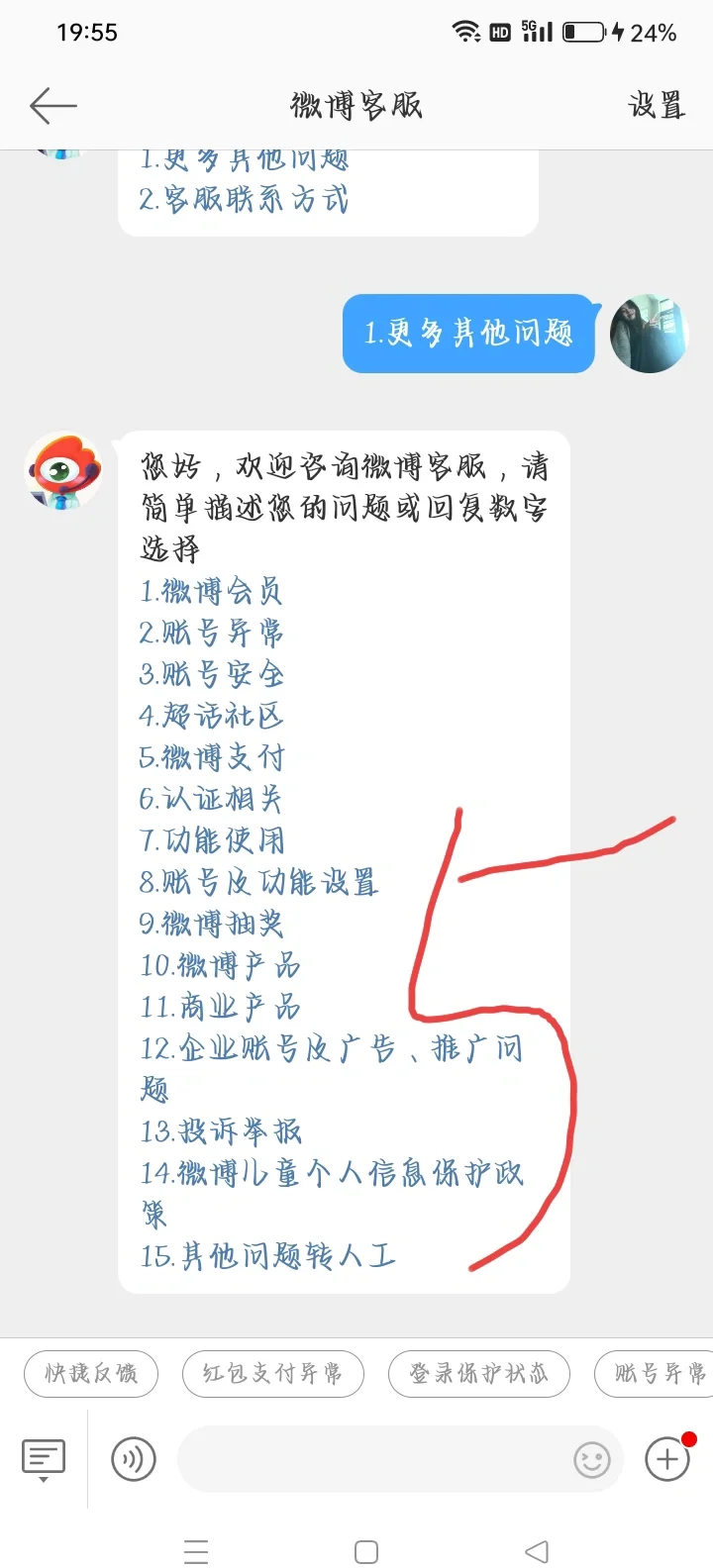This screenshot has width=713, height=1568.
Task: Go back from 微博客服 chat
Action: pyautogui.click(x=53, y=106)
